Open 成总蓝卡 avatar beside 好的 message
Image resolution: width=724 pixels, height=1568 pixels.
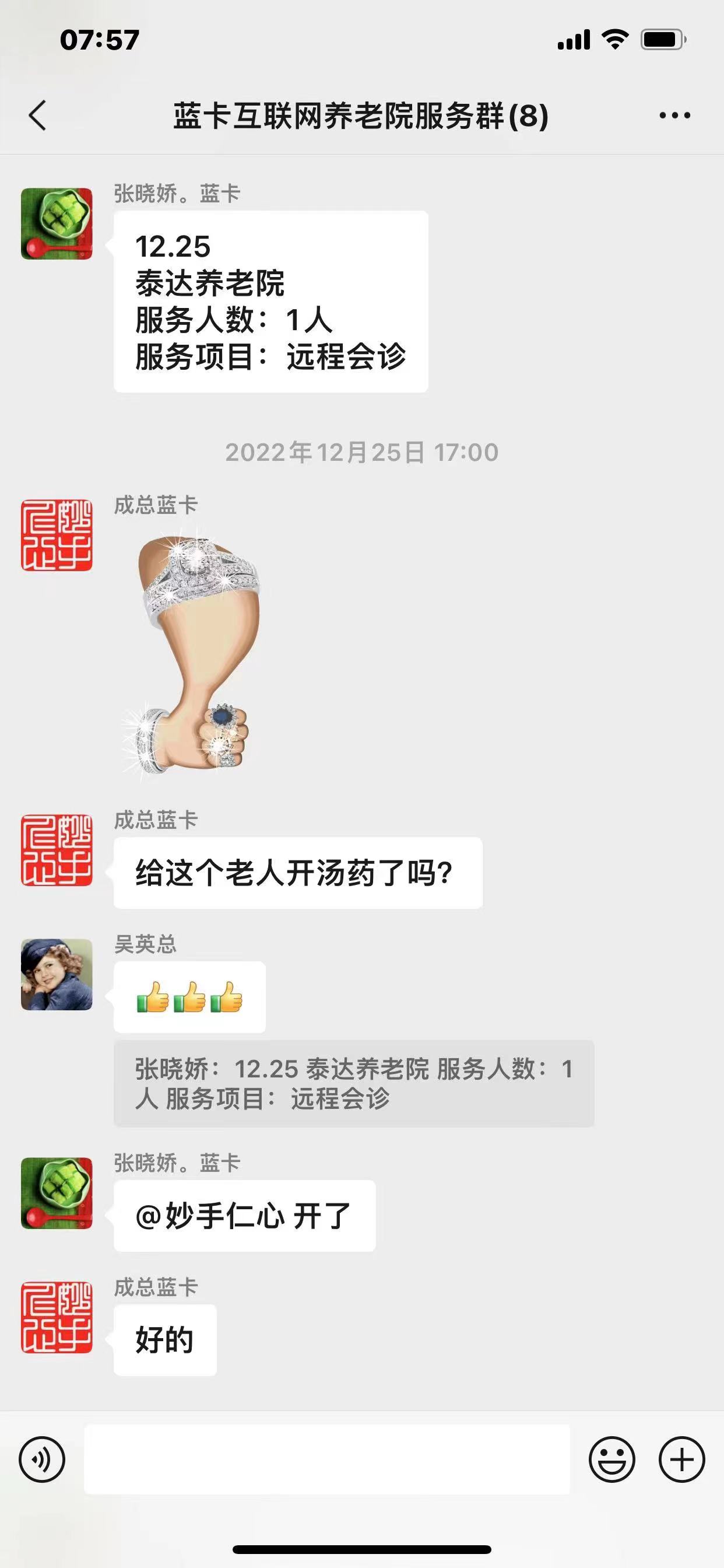pyautogui.click(x=57, y=1317)
